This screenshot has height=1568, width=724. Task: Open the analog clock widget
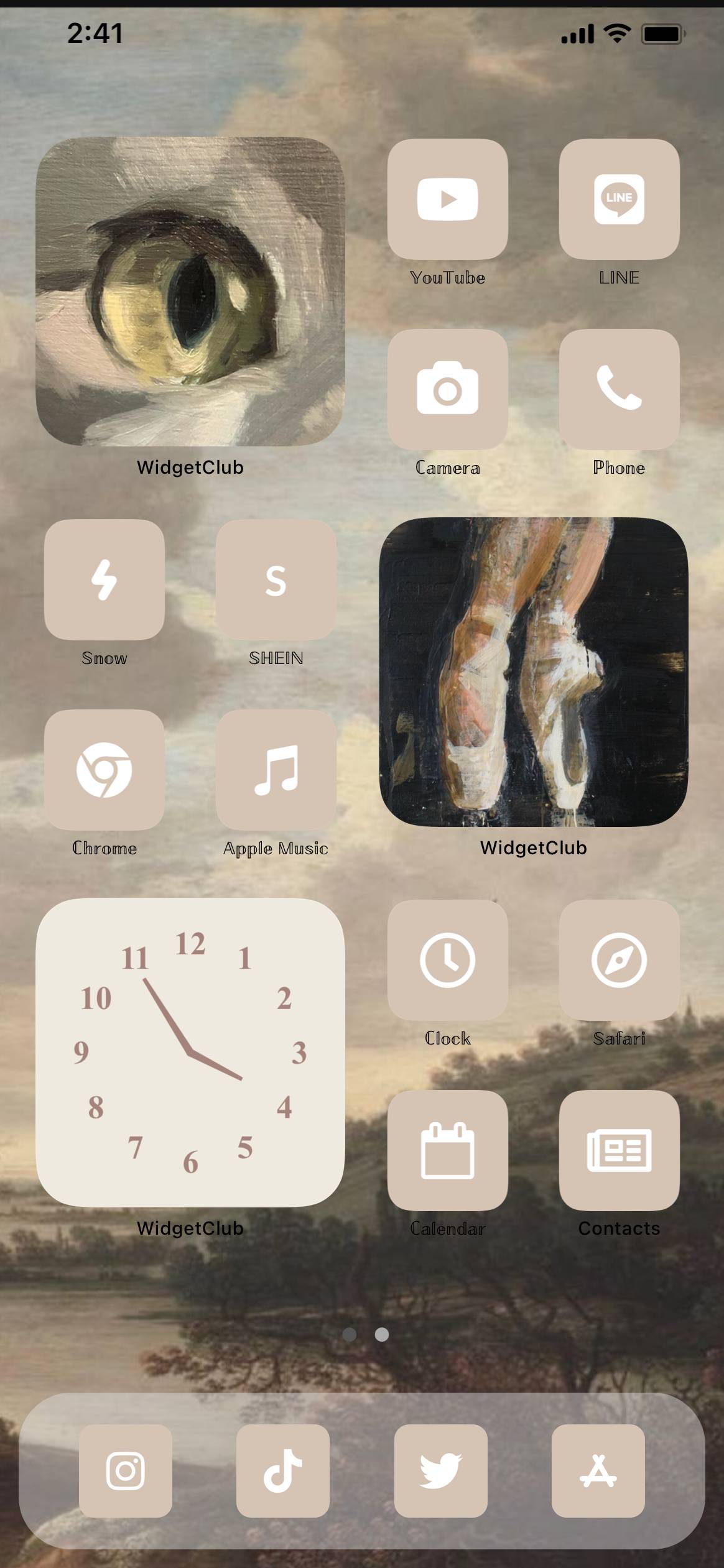(190, 1052)
